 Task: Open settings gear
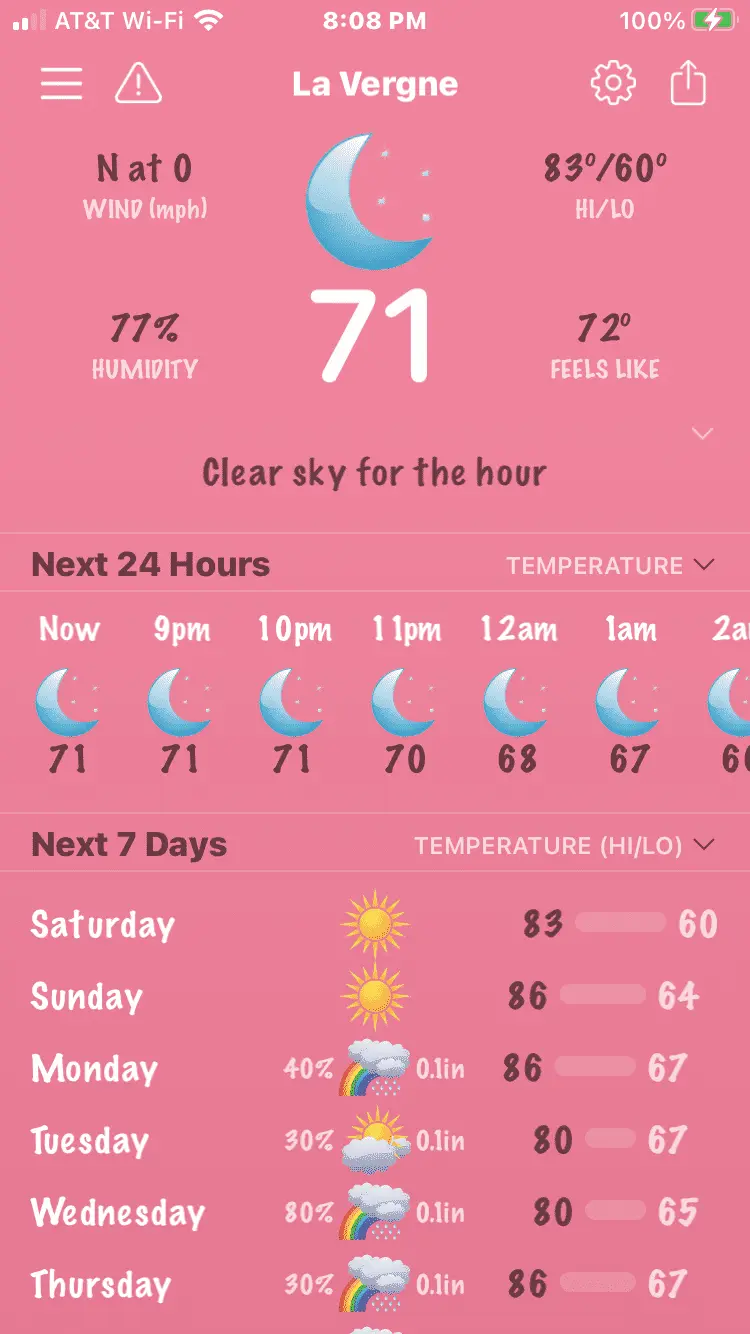613,84
